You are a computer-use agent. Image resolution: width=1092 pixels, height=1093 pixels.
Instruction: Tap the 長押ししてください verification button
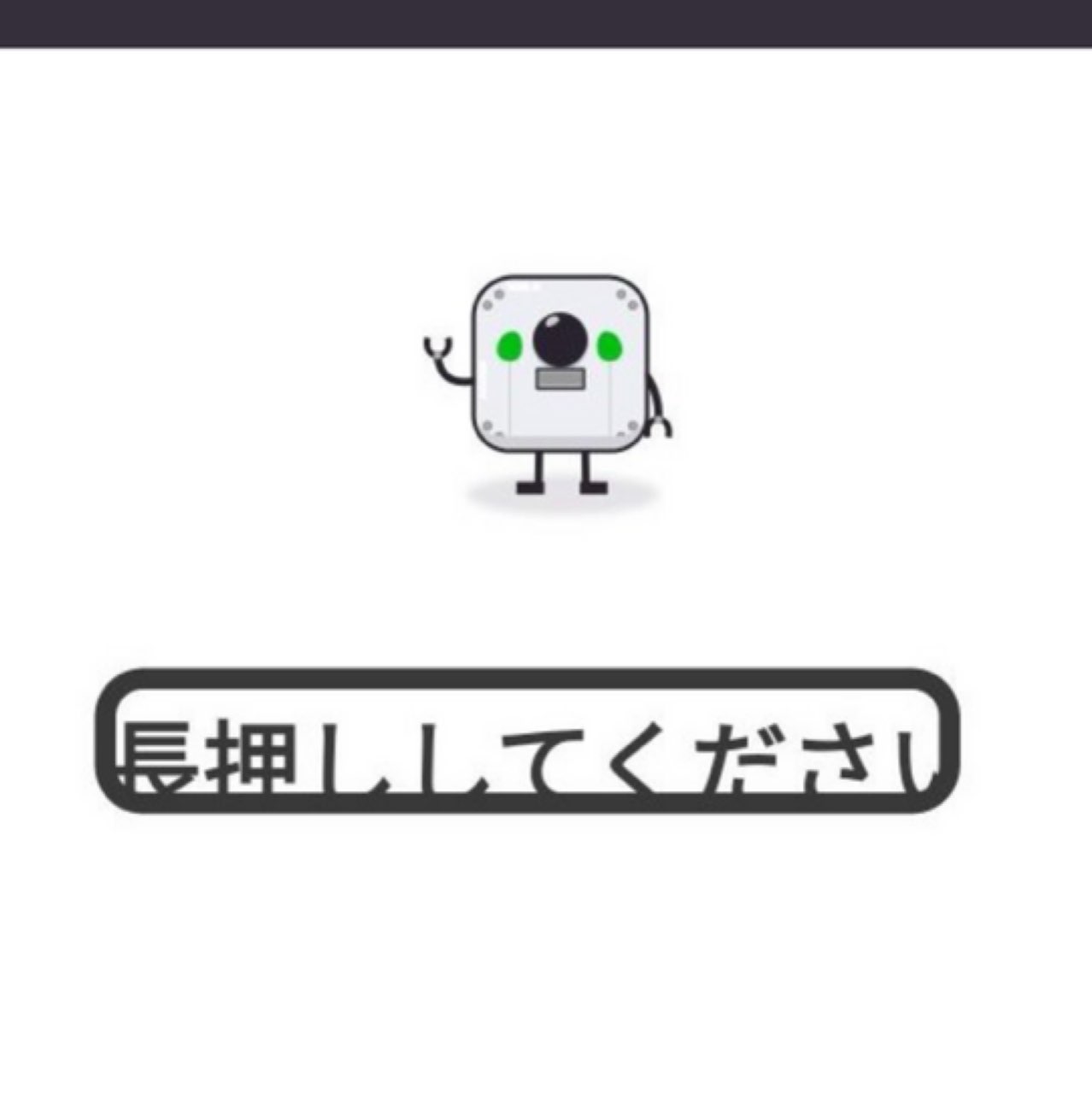(527, 740)
